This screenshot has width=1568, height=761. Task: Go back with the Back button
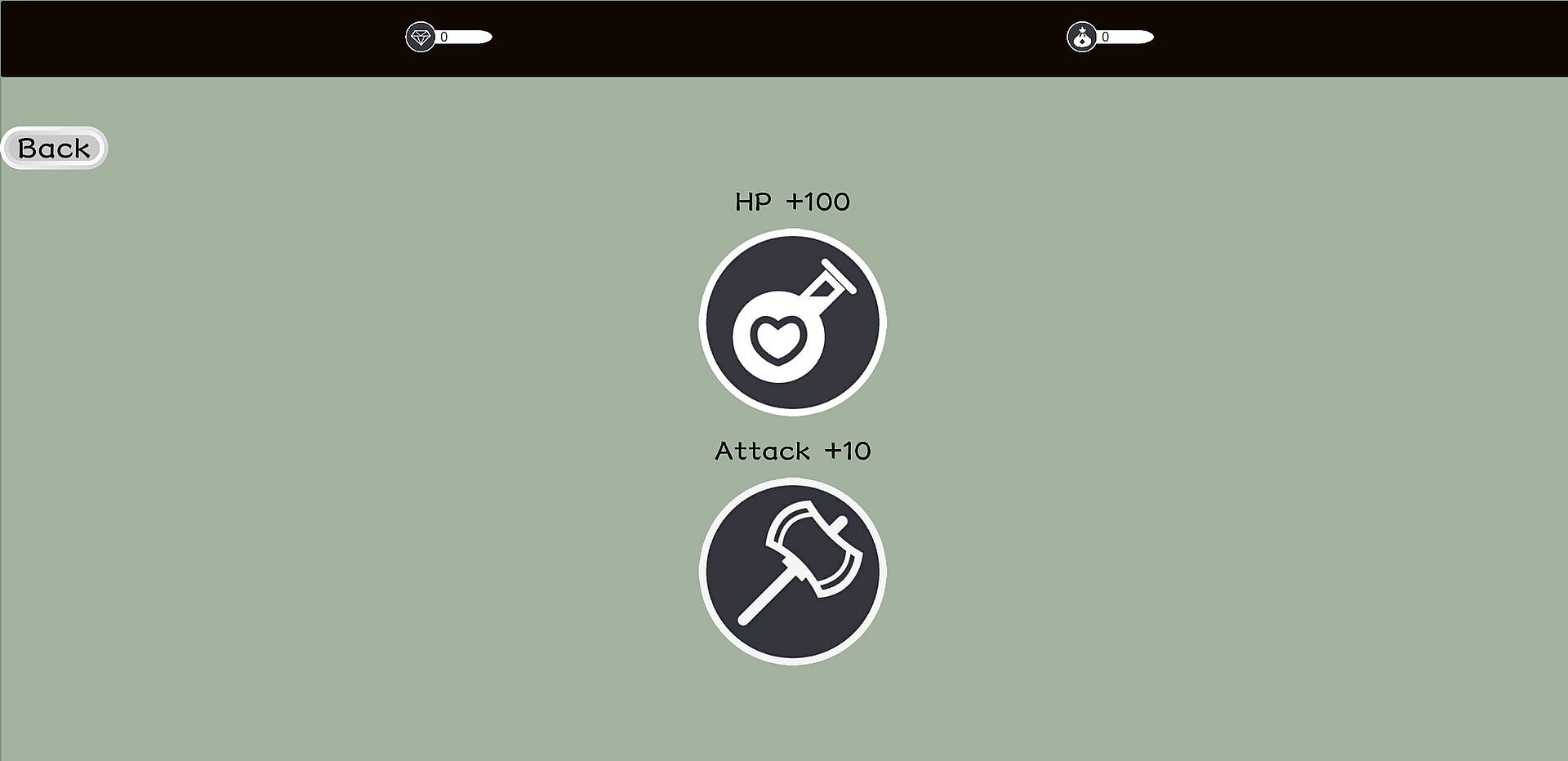(x=54, y=149)
